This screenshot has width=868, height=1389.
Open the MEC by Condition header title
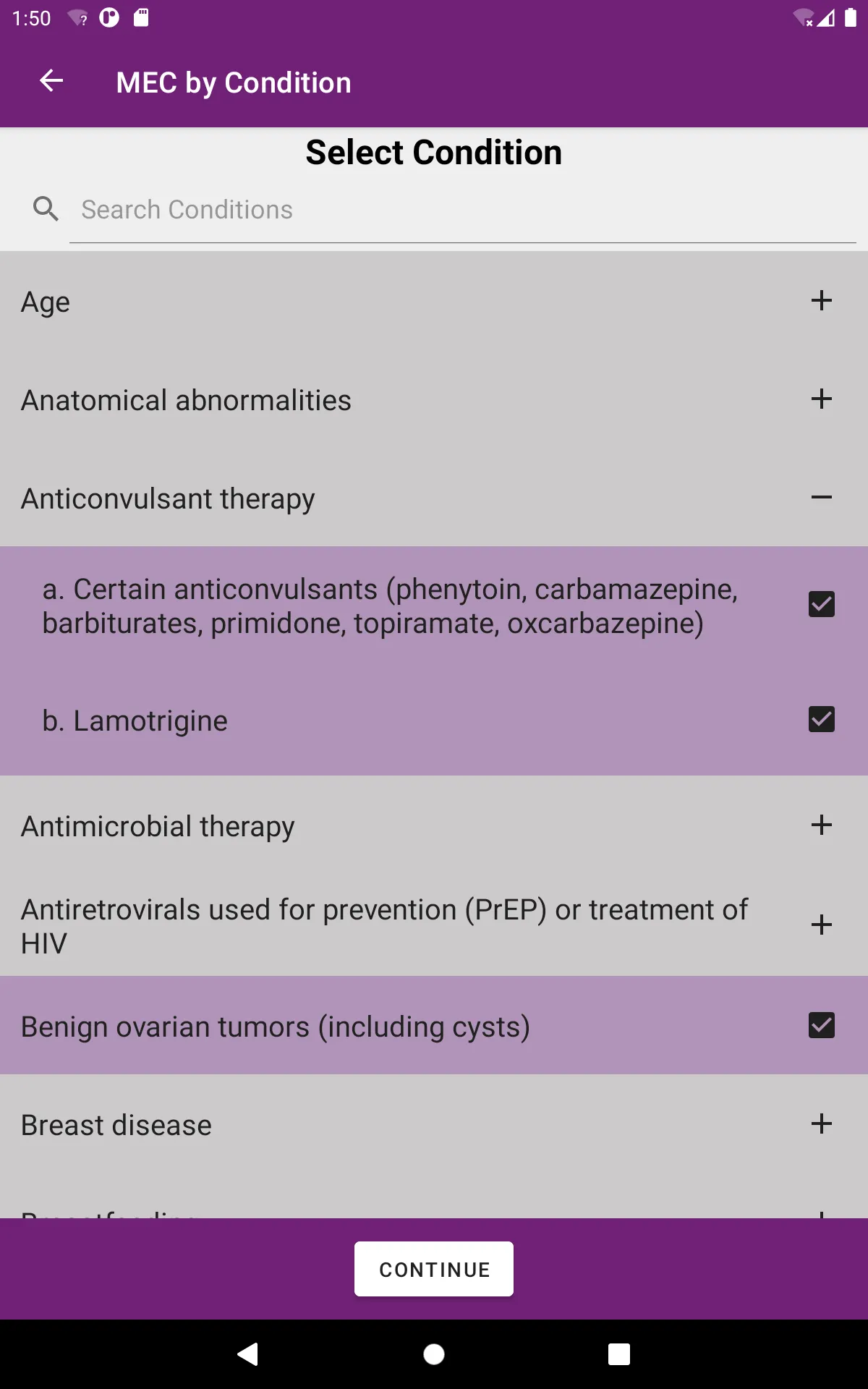[x=233, y=82]
